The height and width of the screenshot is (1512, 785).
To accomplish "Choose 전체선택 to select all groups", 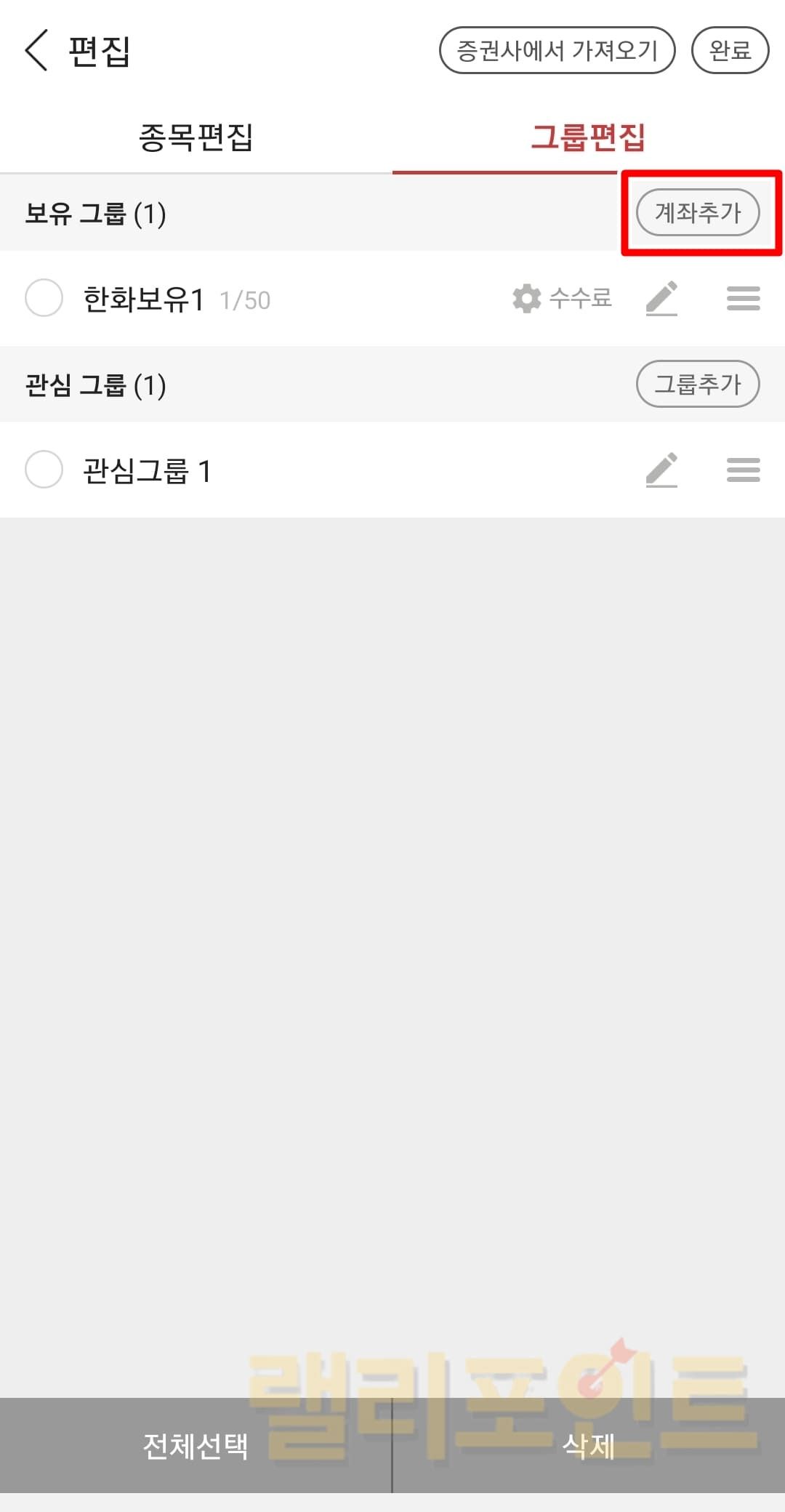I will pos(196,1446).
